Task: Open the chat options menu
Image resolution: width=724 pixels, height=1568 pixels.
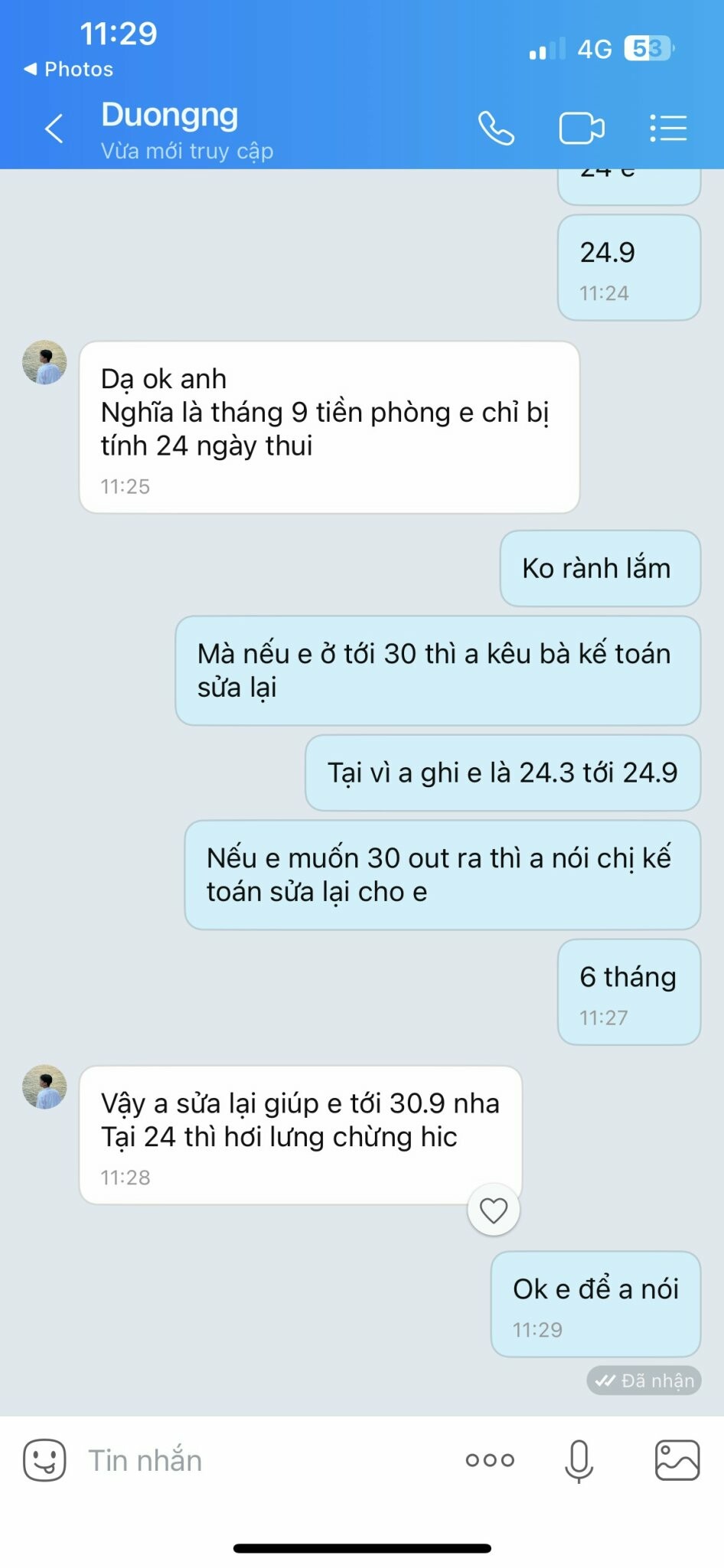Action: coord(667,129)
